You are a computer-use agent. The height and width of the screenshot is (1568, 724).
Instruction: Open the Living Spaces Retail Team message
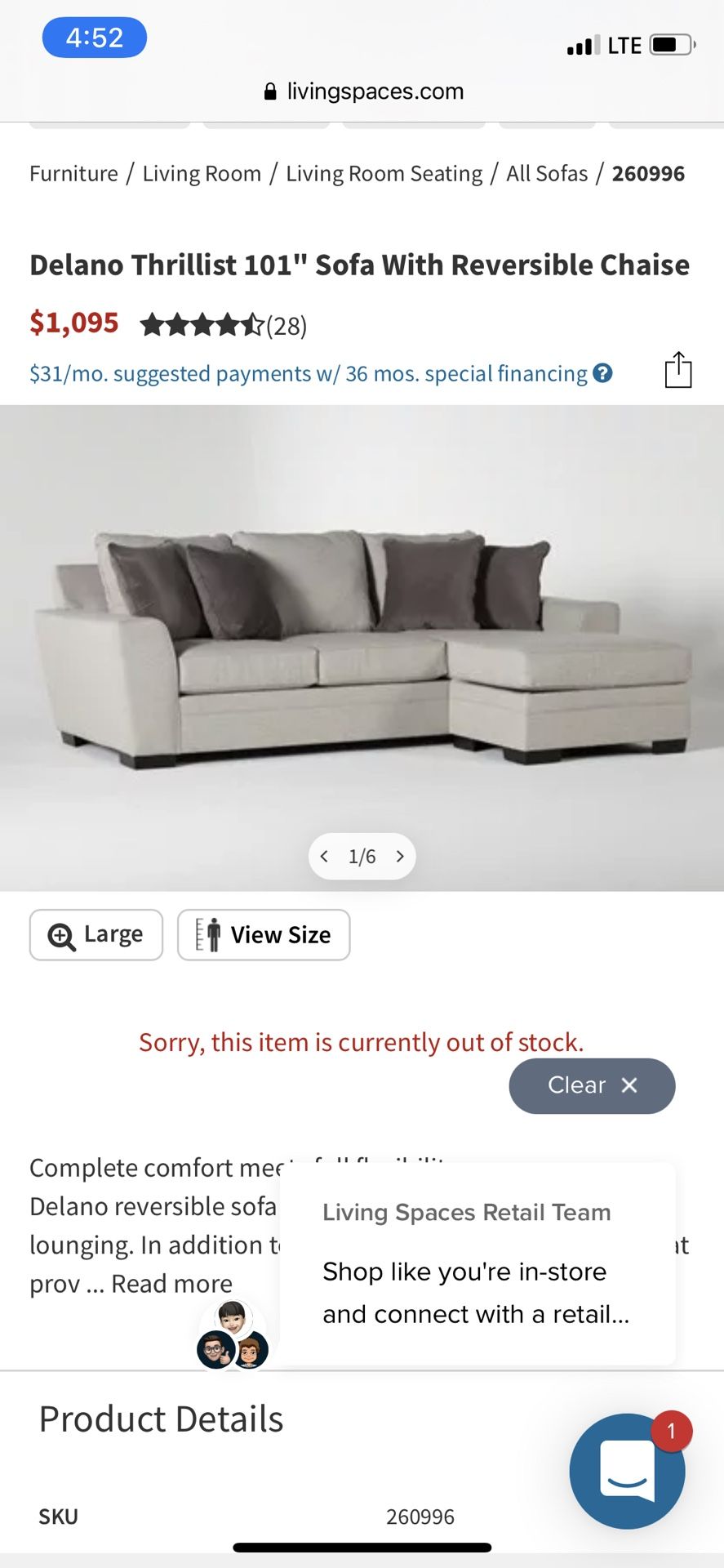coord(477,1263)
